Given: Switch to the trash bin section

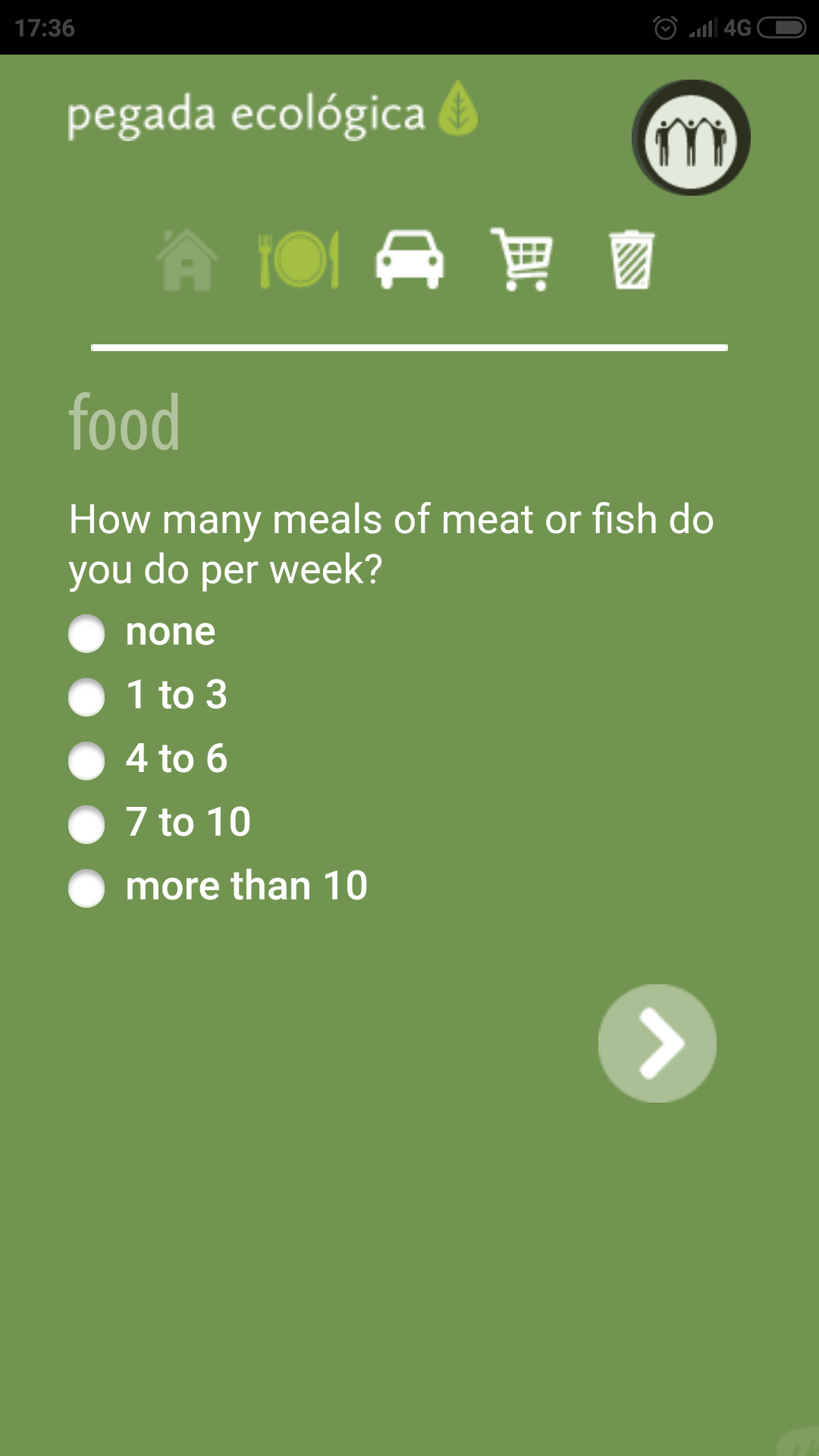Looking at the screenshot, I should pyautogui.click(x=632, y=260).
